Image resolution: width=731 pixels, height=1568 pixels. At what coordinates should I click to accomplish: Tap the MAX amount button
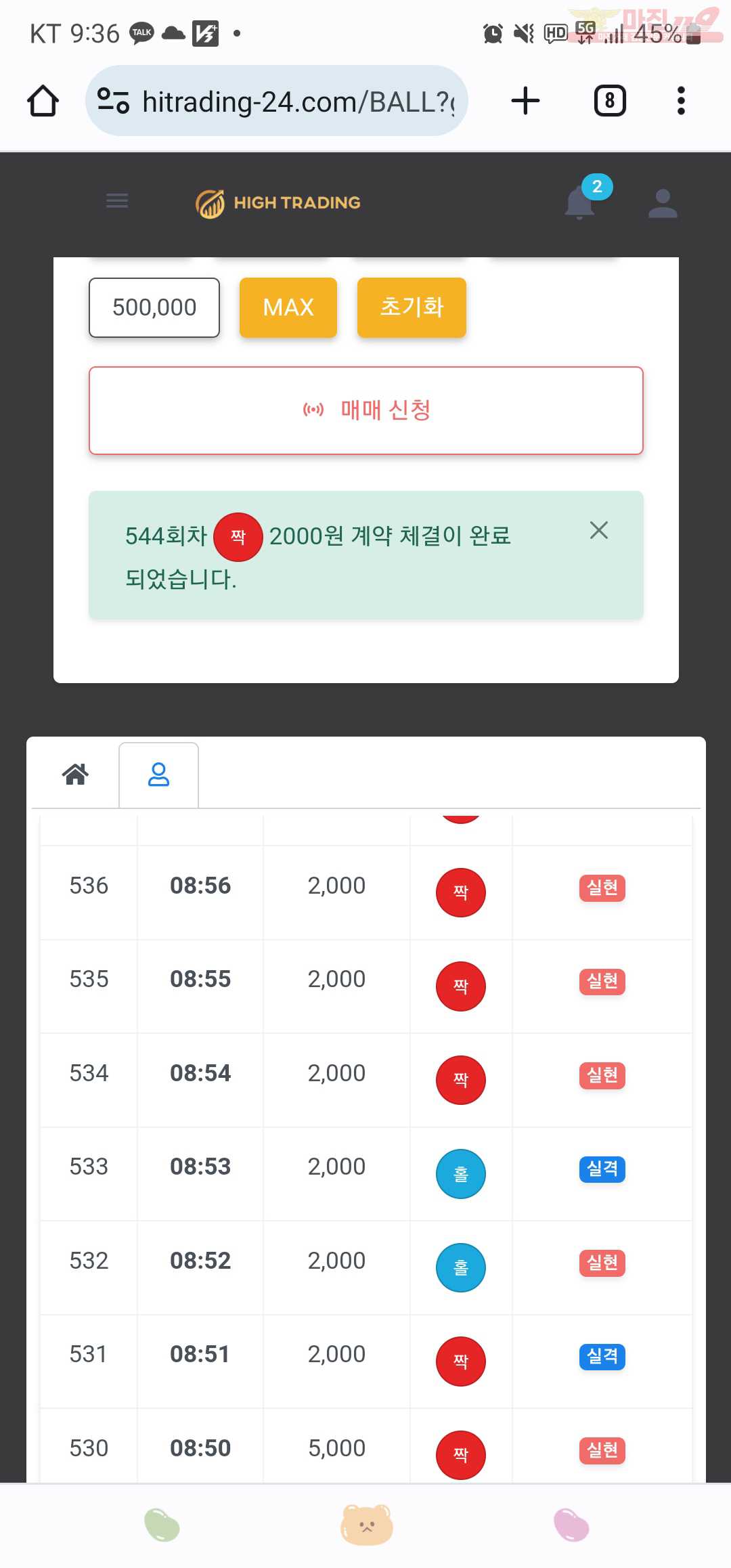(288, 307)
